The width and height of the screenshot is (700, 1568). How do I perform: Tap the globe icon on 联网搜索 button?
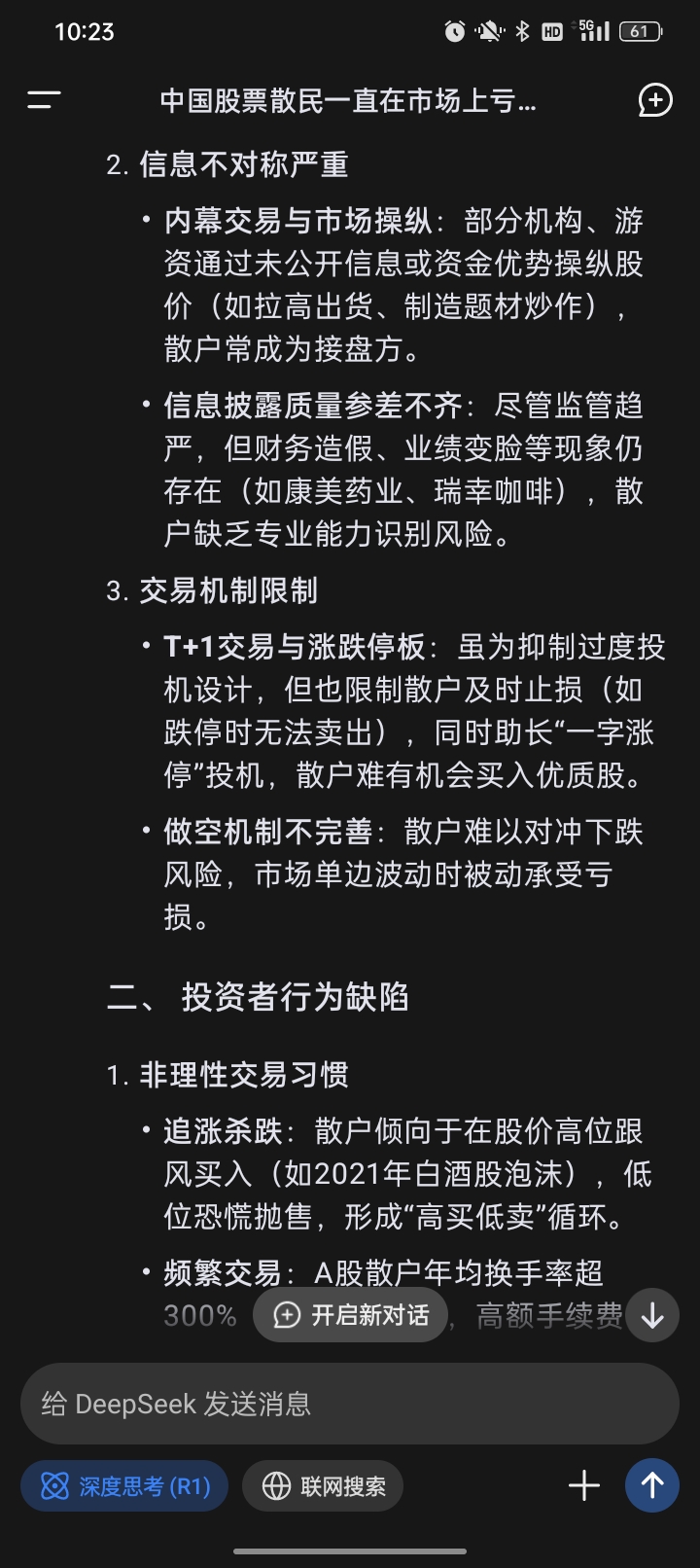click(277, 1485)
